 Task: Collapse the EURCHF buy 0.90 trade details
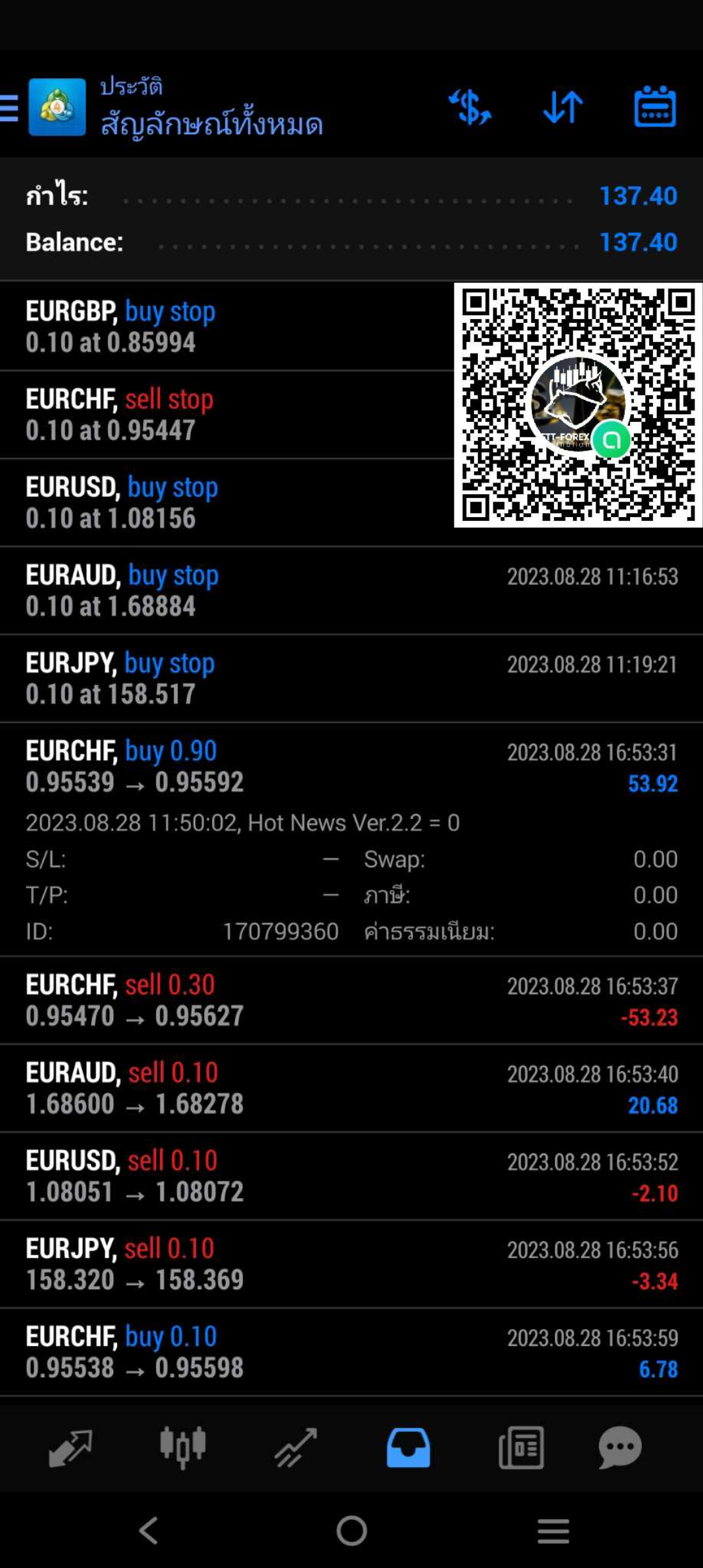tap(351, 839)
